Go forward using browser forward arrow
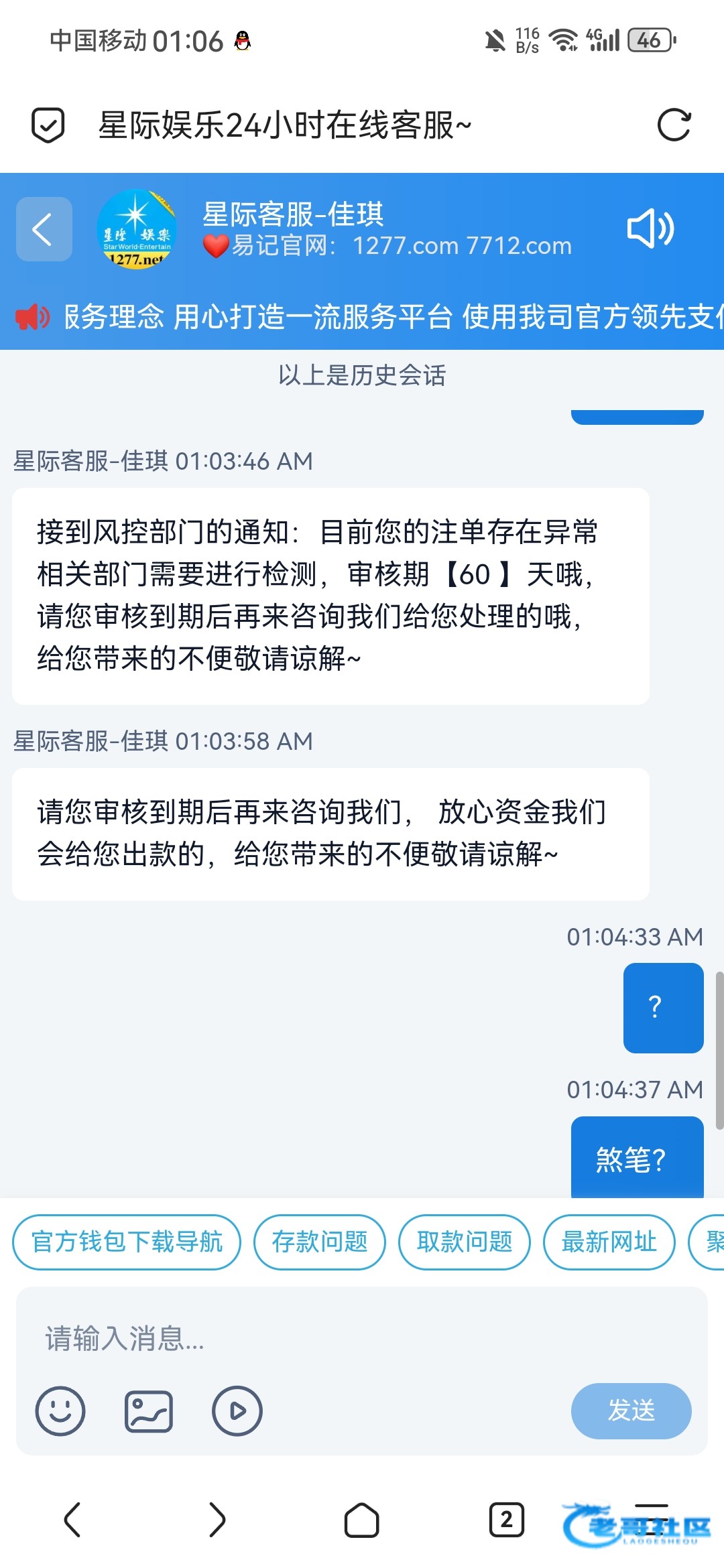724x1568 pixels. [217, 1519]
